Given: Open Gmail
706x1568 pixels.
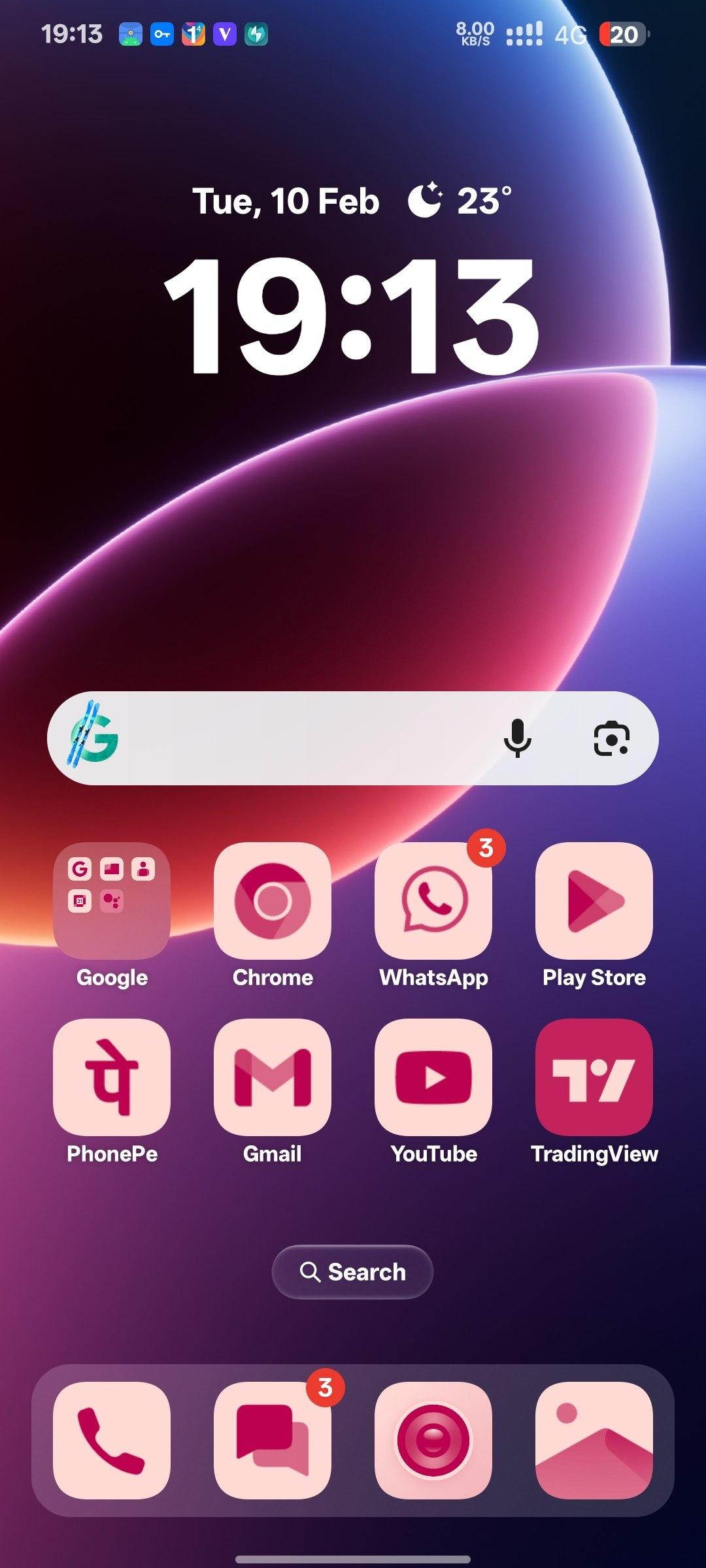Looking at the screenshot, I should coord(273,1077).
